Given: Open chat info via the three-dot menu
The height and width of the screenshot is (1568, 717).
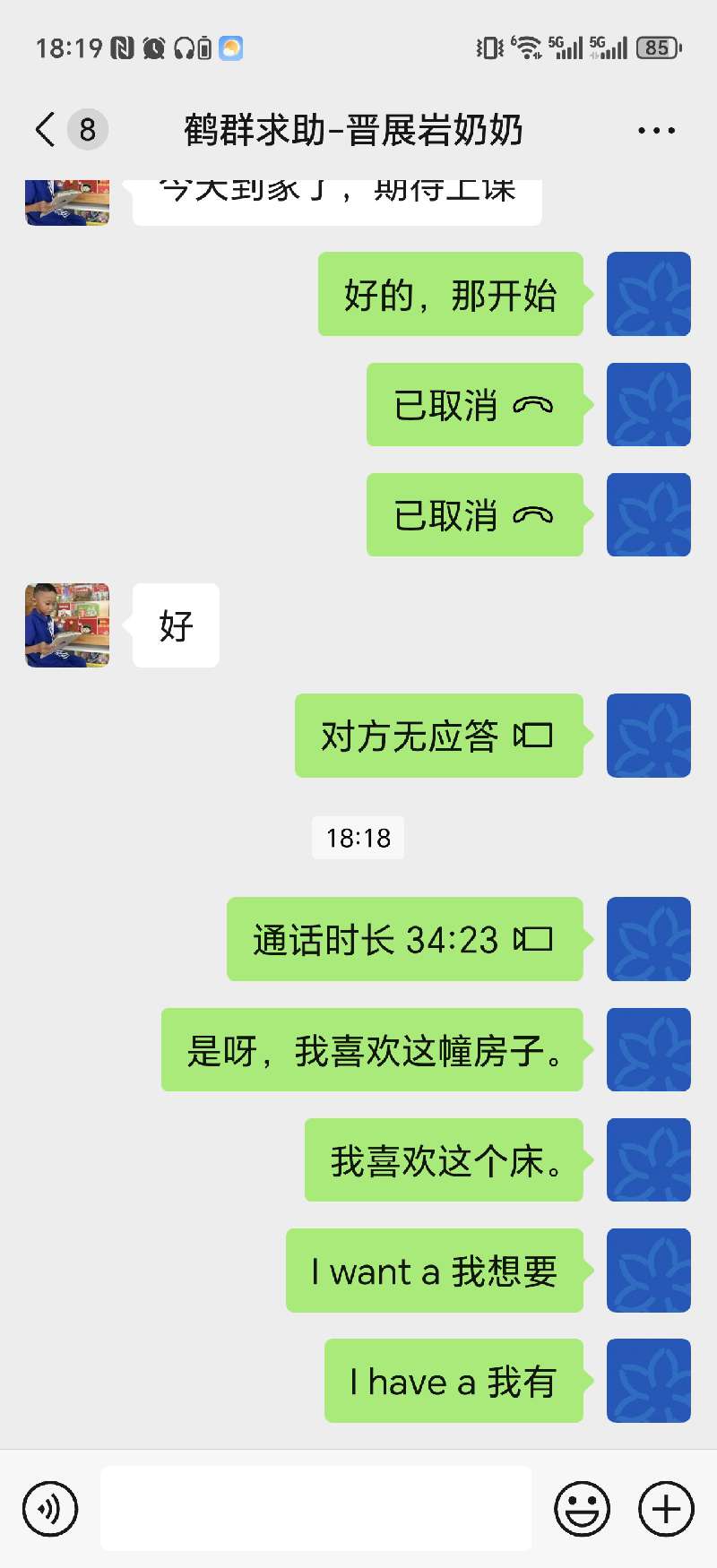Looking at the screenshot, I should coord(656,131).
